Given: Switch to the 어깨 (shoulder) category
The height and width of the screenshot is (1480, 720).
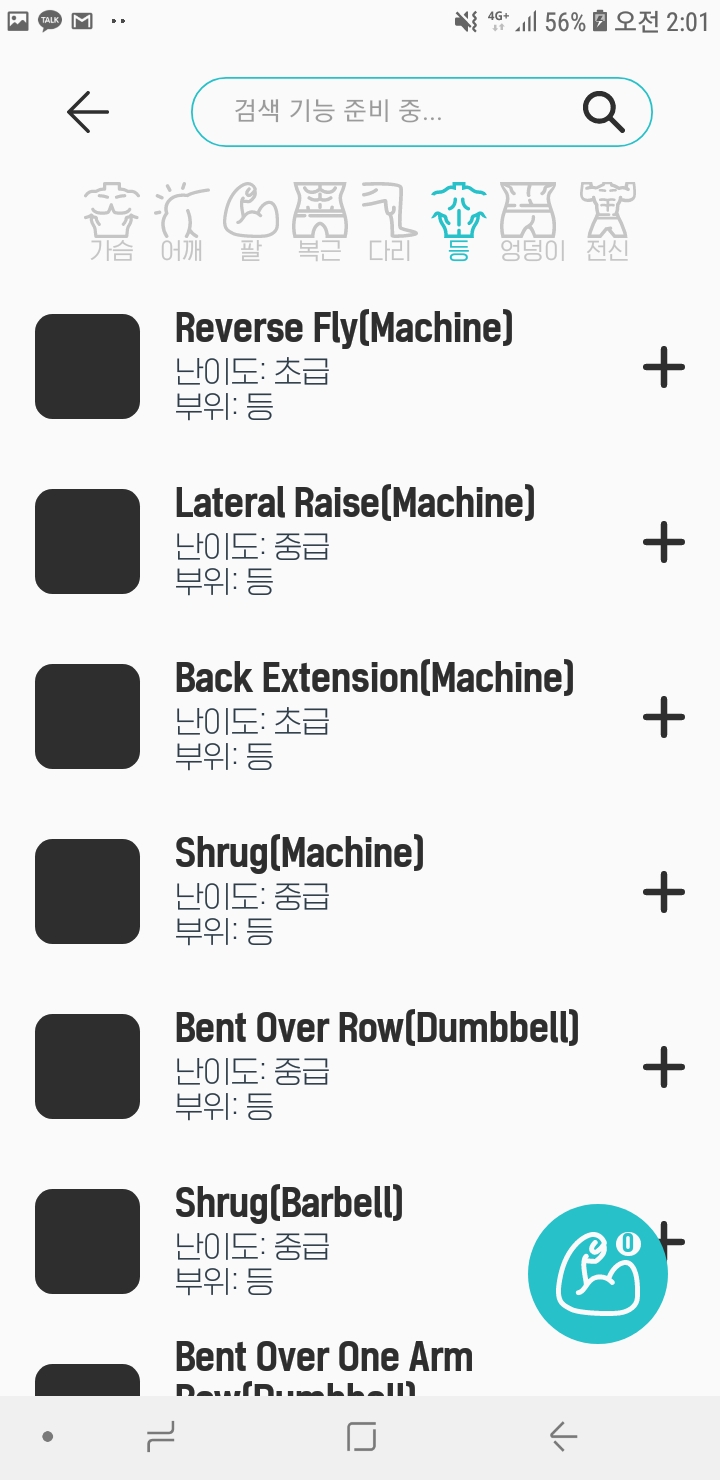Looking at the screenshot, I should pyautogui.click(x=181, y=221).
